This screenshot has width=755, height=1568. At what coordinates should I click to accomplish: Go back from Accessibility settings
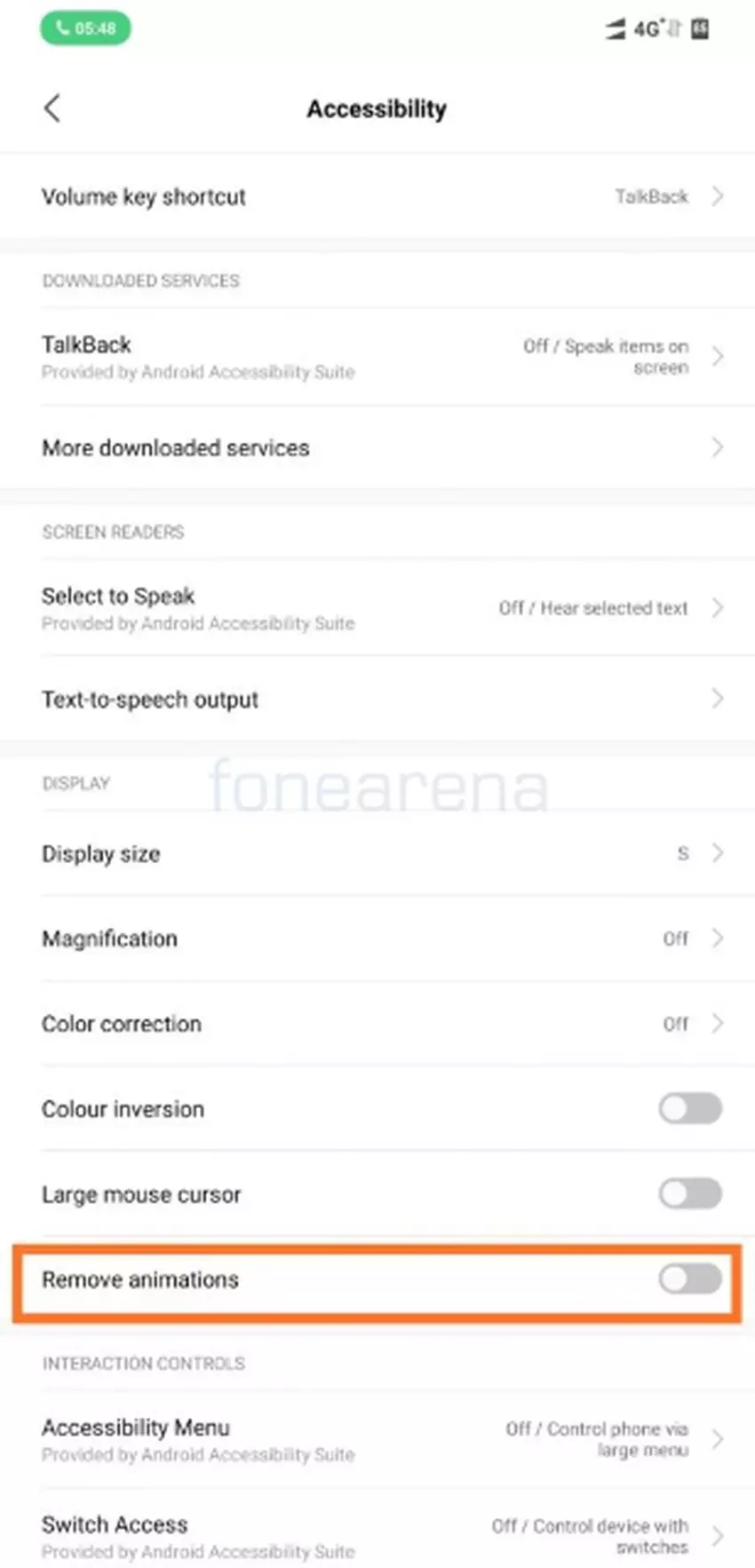(x=52, y=108)
